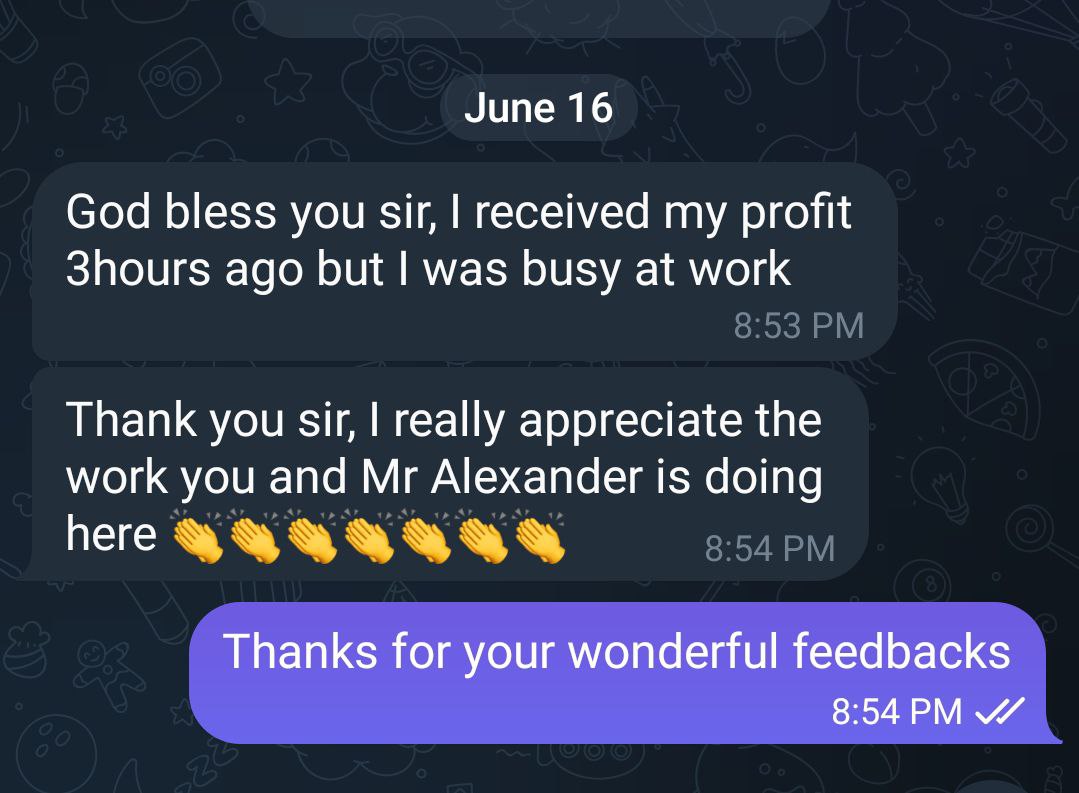Select the 'God bless you sir' message
Image resolution: width=1079 pixels, height=793 pixels.
click(x=460, y=242)
